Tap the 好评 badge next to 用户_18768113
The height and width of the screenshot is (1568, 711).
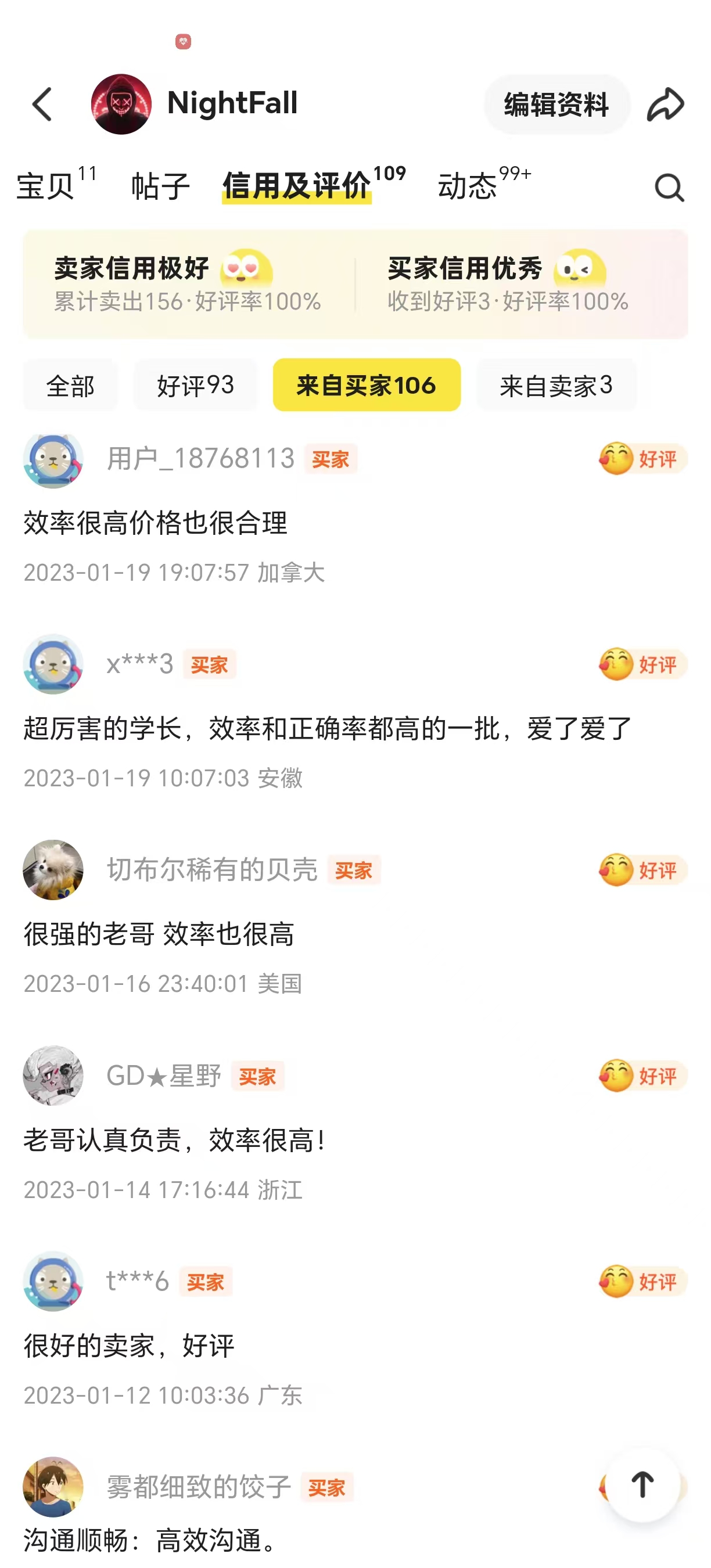[640, 461]
